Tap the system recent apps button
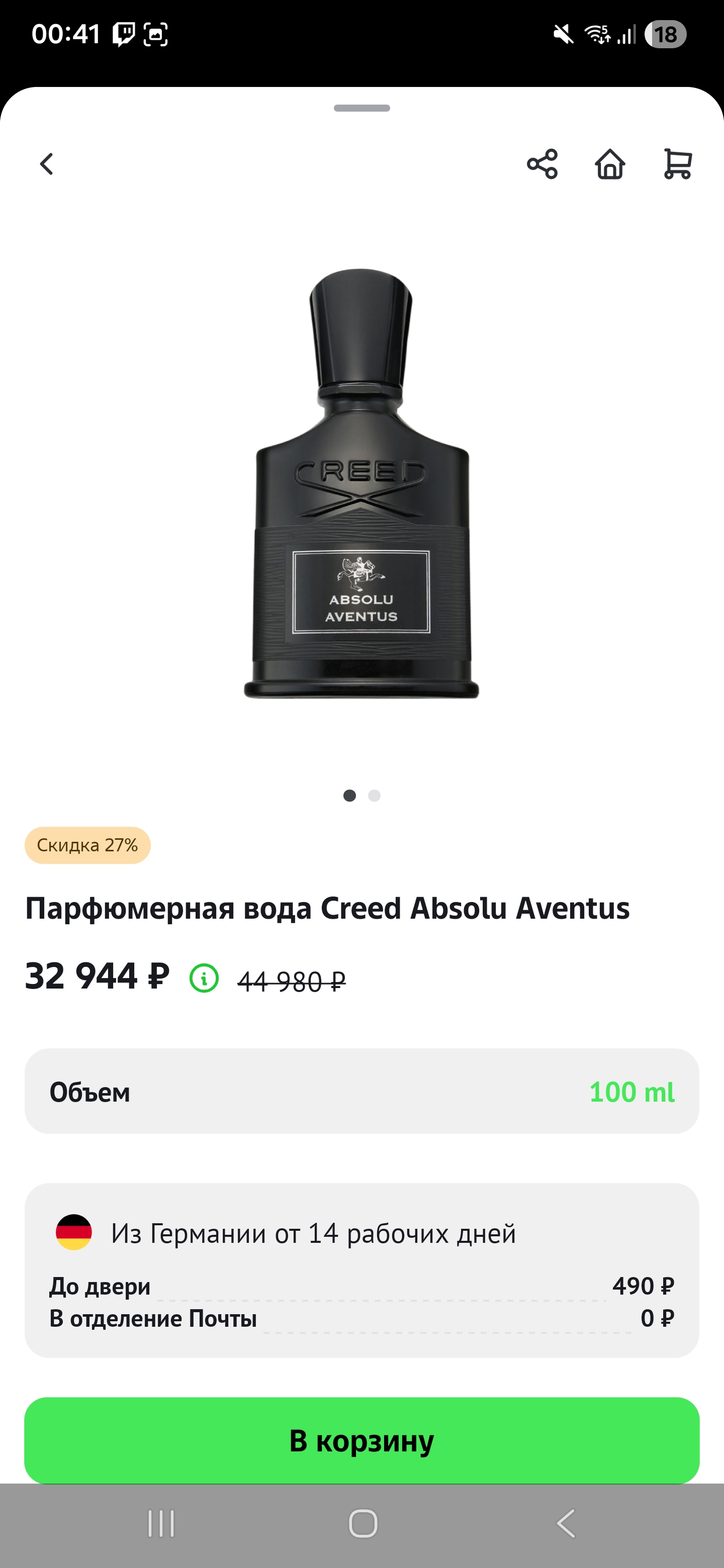724x1568 pixels. coord(161,1524)
